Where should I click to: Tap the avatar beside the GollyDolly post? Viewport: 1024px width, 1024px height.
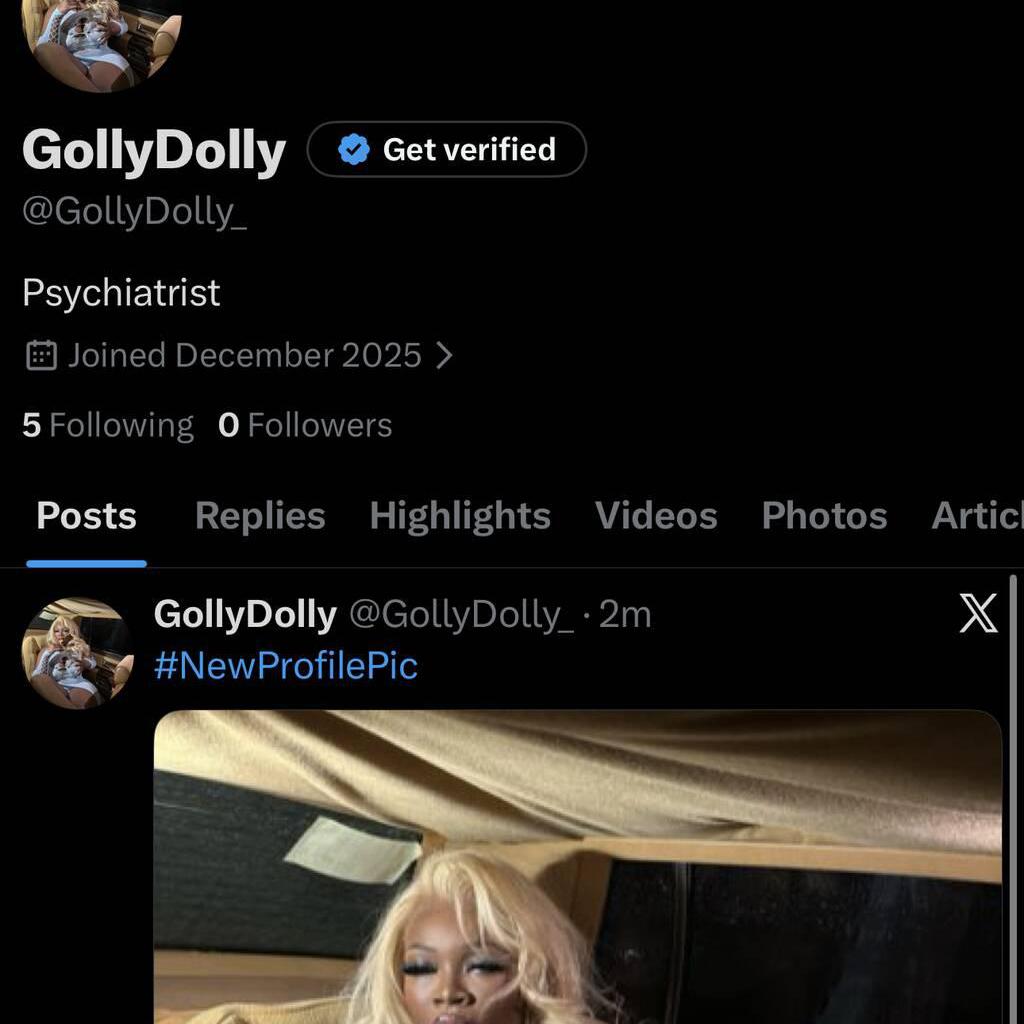(77, 653)
